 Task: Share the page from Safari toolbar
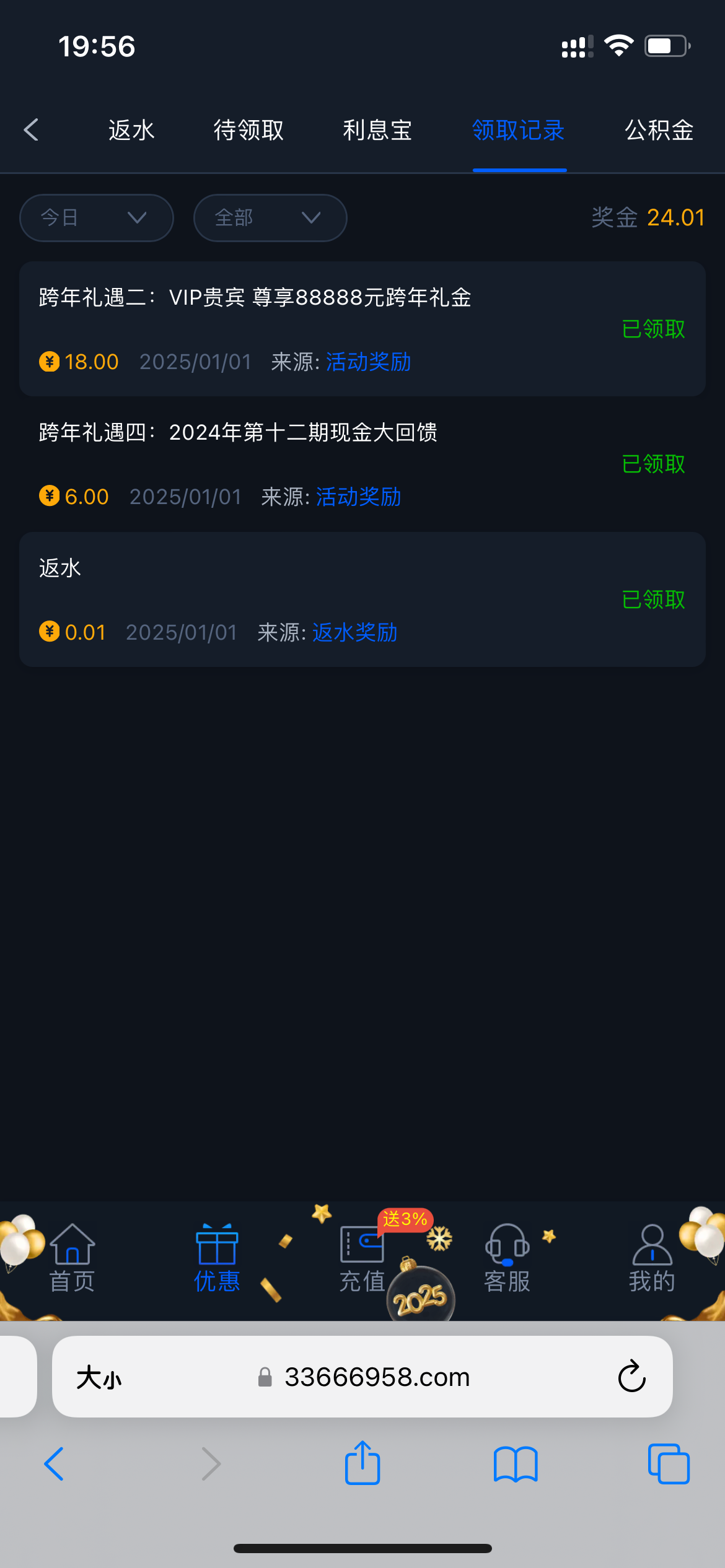[362, 1463]
